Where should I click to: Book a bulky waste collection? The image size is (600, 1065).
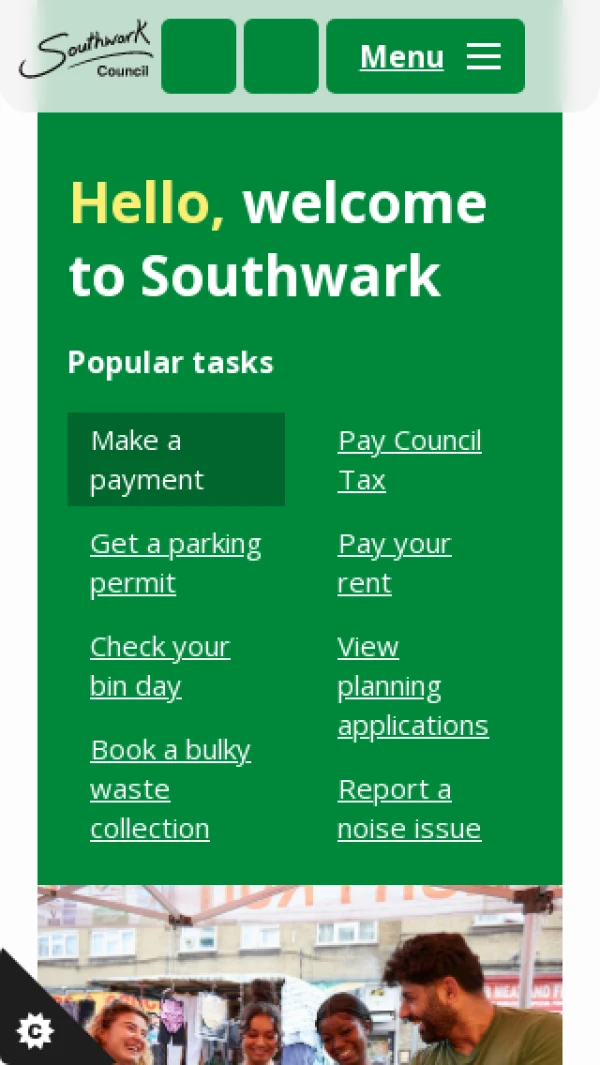(x=170, y=789)
